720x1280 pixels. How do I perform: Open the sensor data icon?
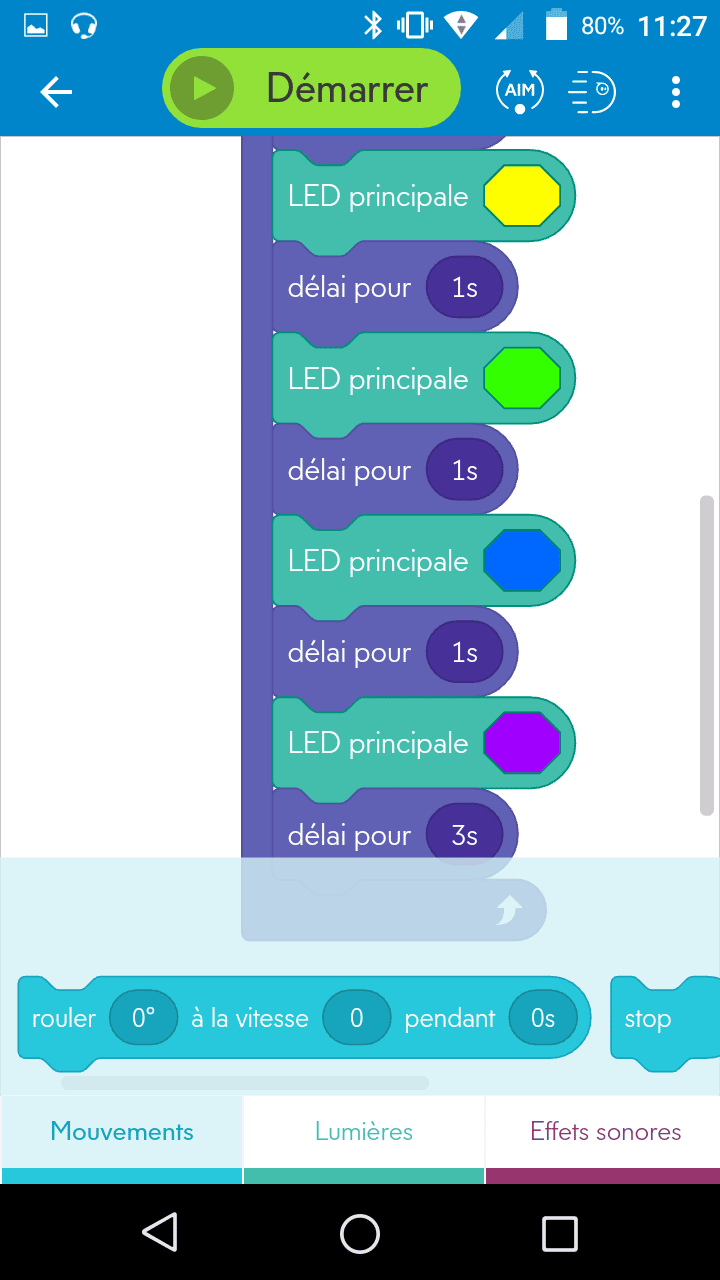(x=592, y=91)
